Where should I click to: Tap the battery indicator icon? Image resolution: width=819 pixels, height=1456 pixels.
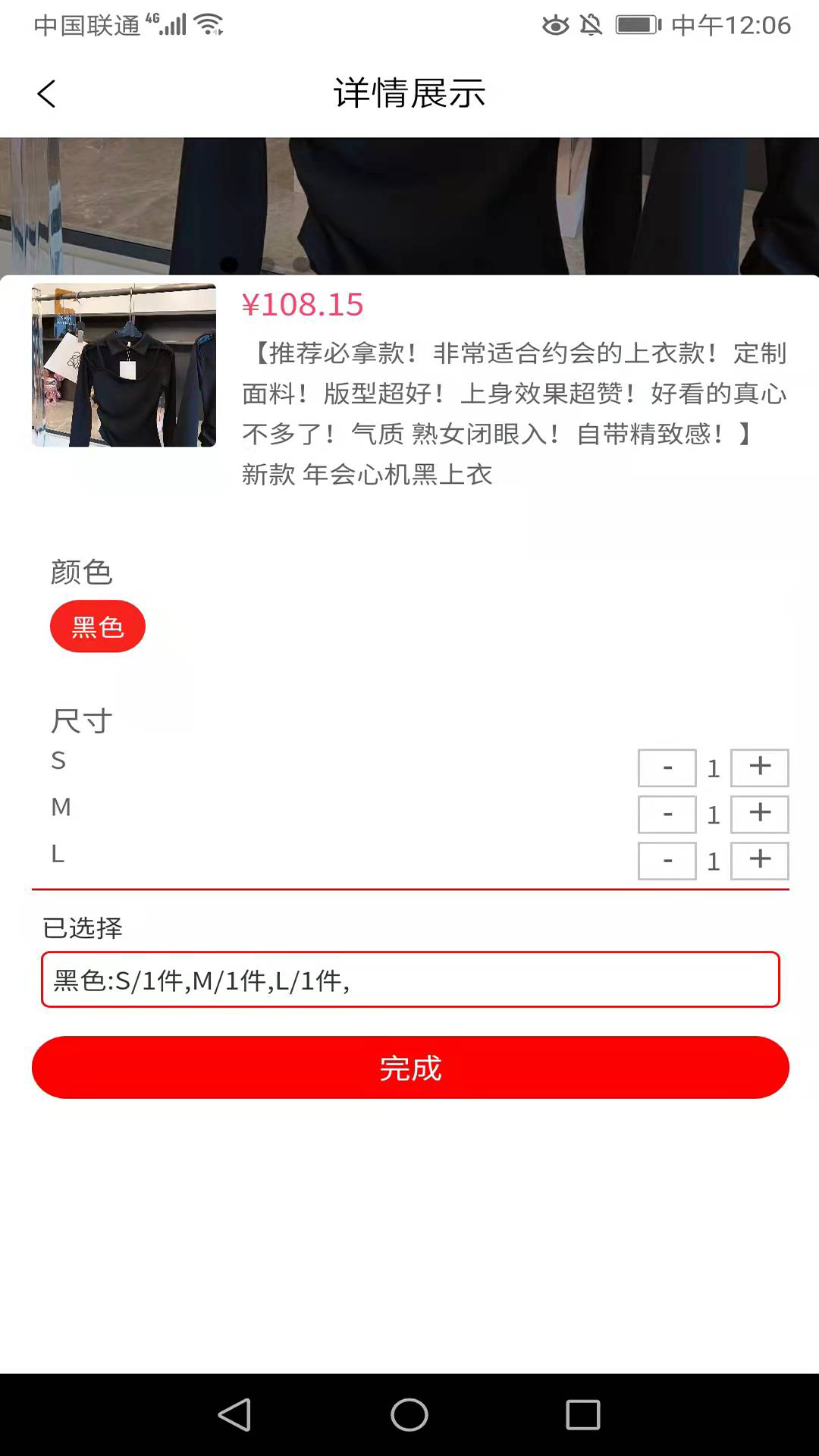(637, 25)
